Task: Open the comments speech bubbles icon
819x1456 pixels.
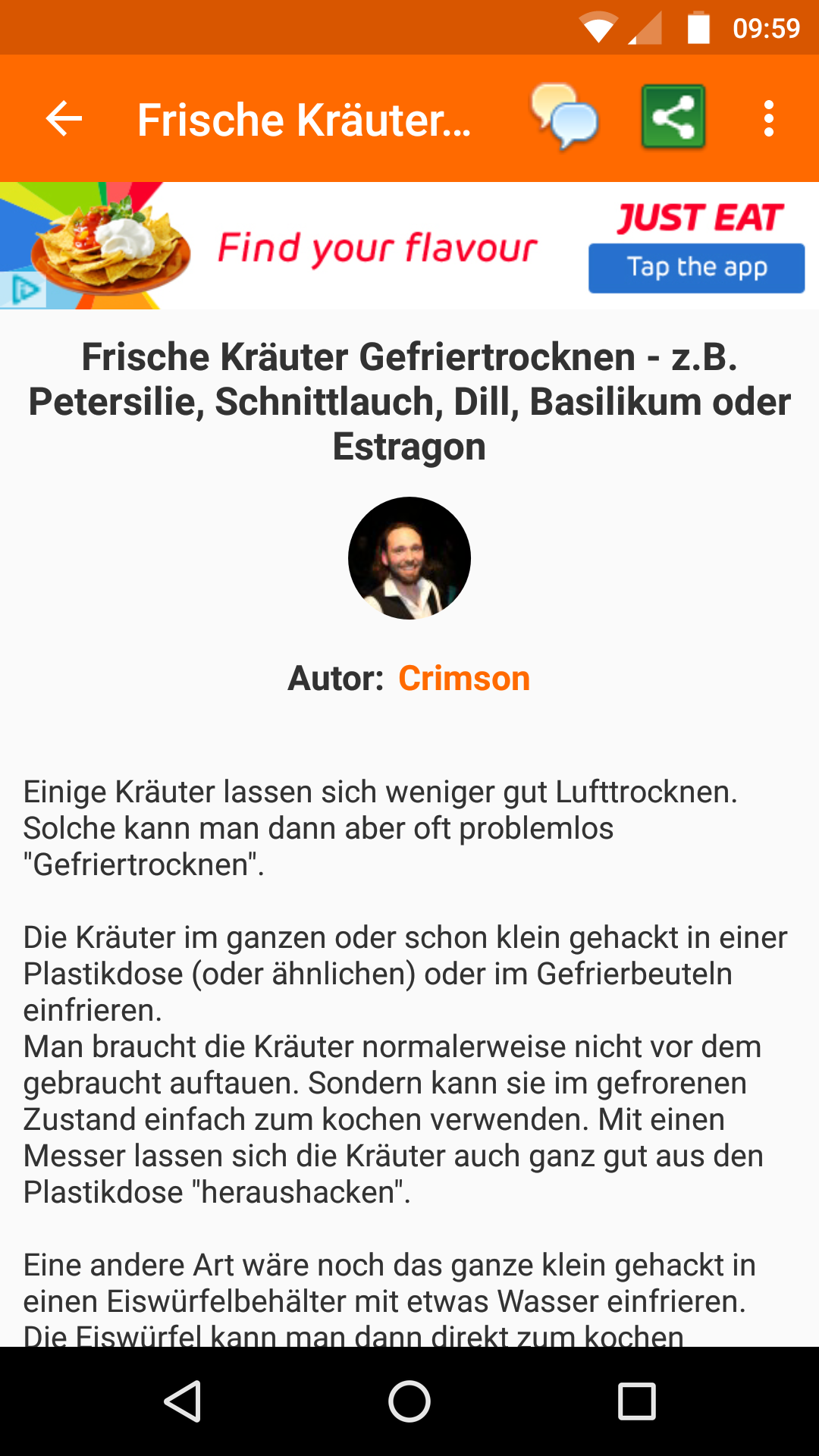Action: click(565, 117)
